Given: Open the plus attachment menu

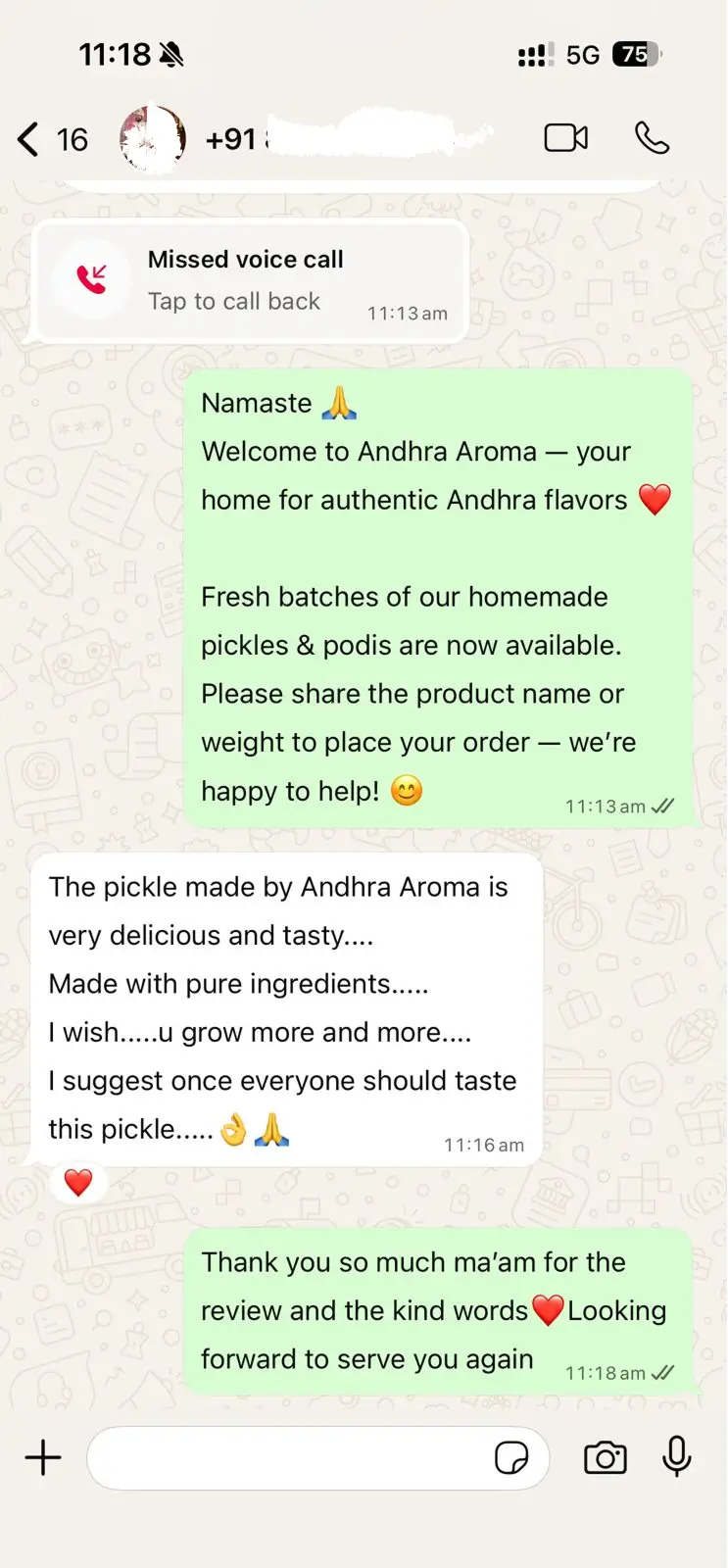Looking at the screenshot, I should tap(43, 1458).
